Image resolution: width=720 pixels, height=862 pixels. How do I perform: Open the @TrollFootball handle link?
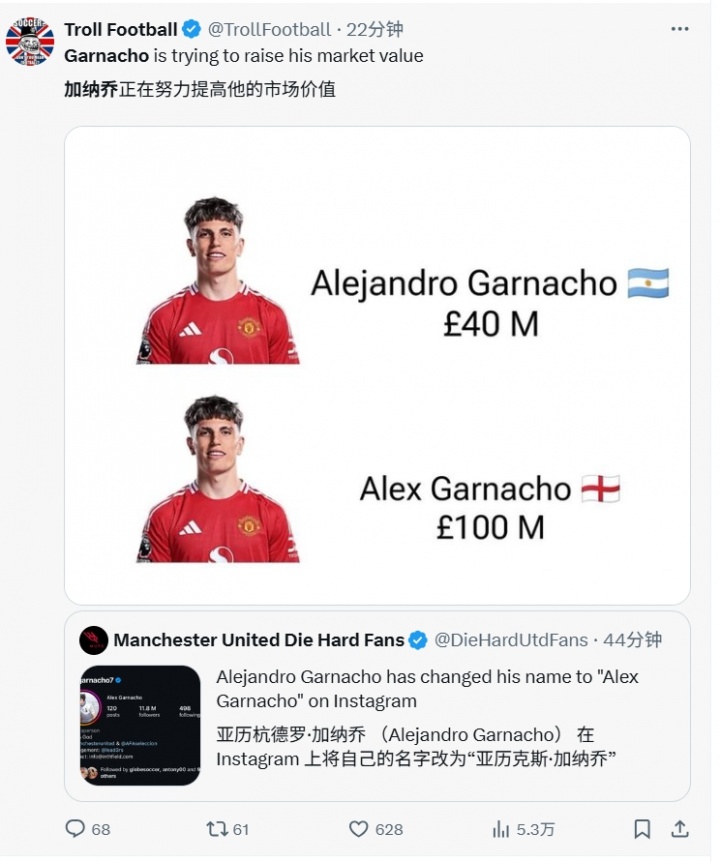click(x=270, y=30)
